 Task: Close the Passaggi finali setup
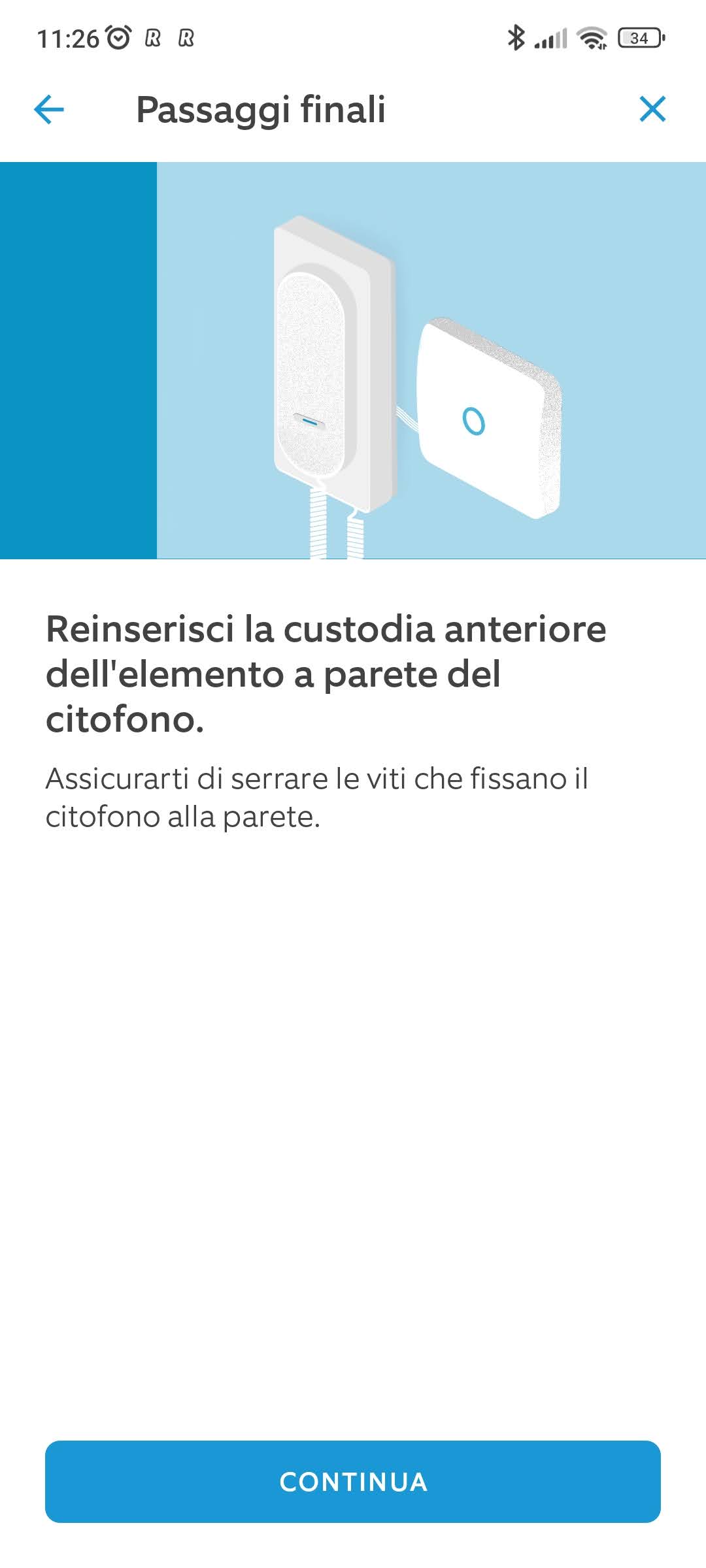click(652, 109)
